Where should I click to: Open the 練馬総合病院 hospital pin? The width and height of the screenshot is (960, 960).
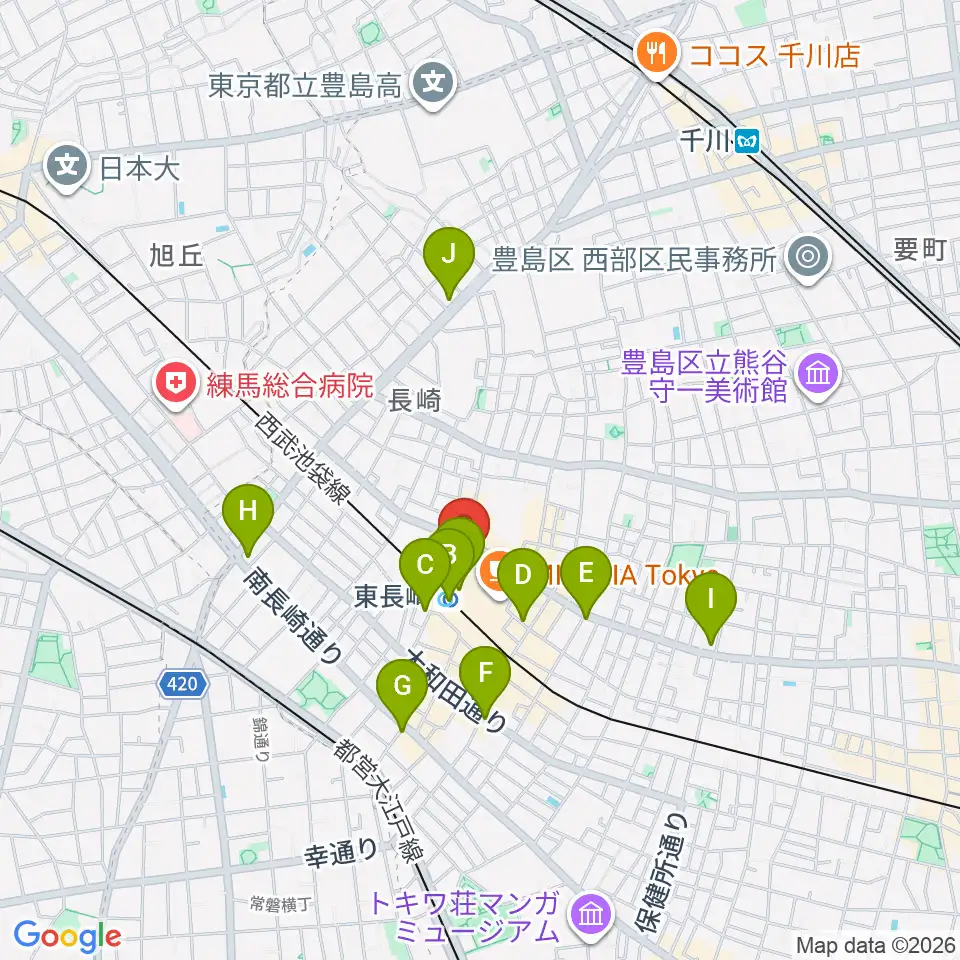tap(176, 384)
